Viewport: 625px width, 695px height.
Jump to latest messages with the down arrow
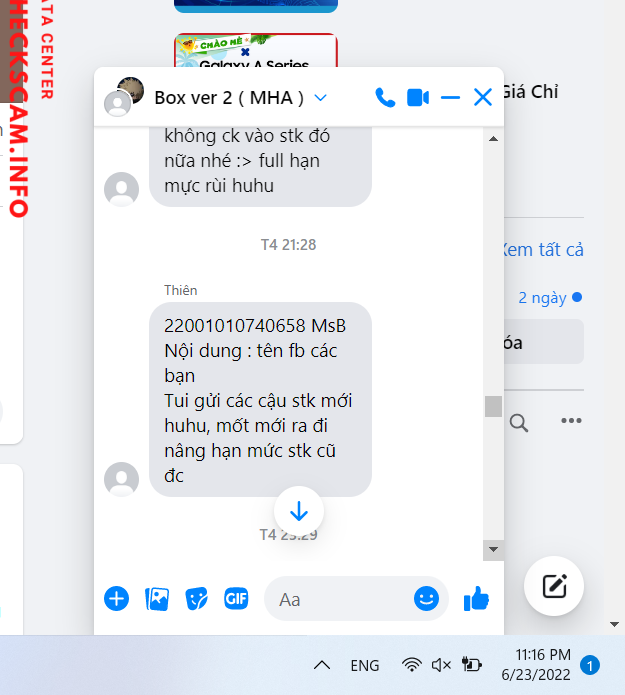(298, 512)
